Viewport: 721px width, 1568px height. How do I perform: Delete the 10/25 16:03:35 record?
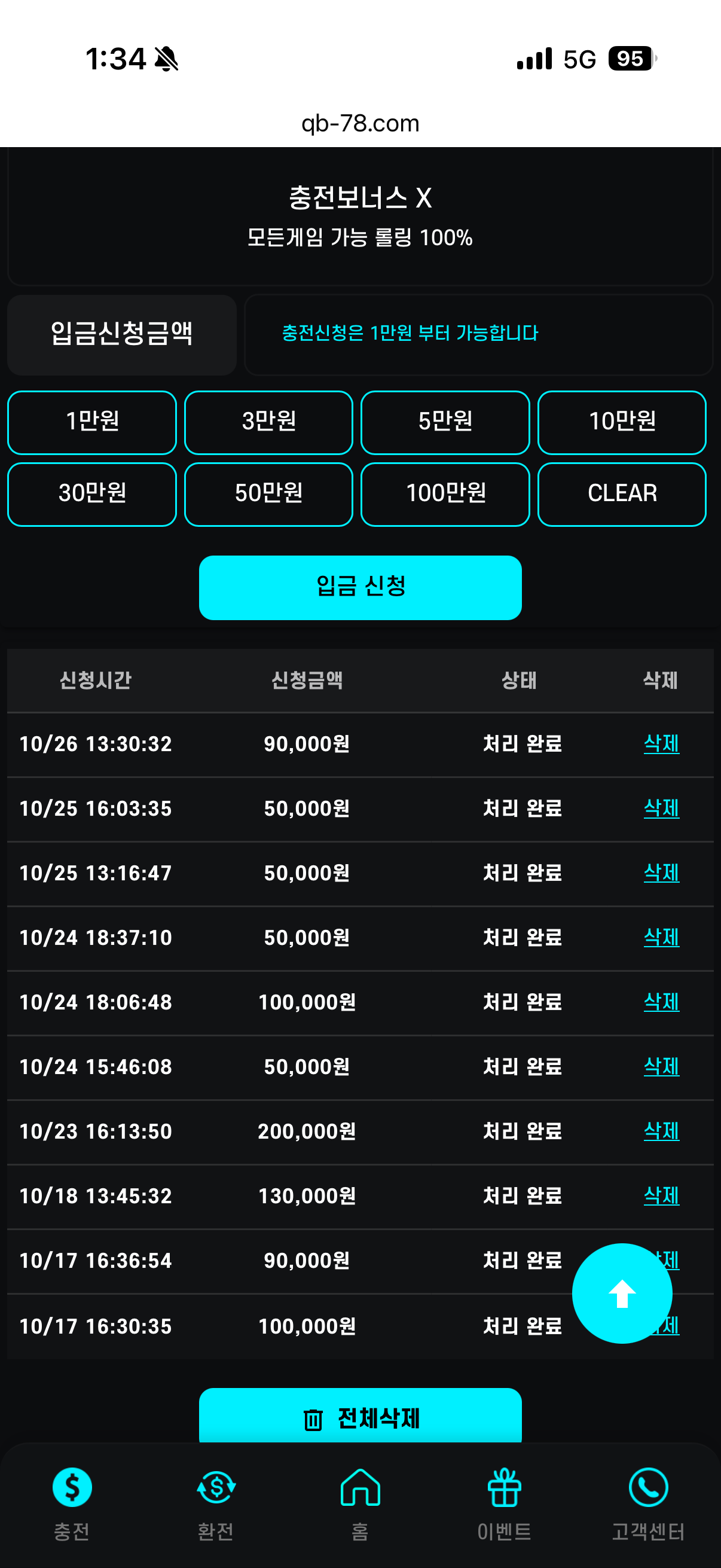coord(661,808)
